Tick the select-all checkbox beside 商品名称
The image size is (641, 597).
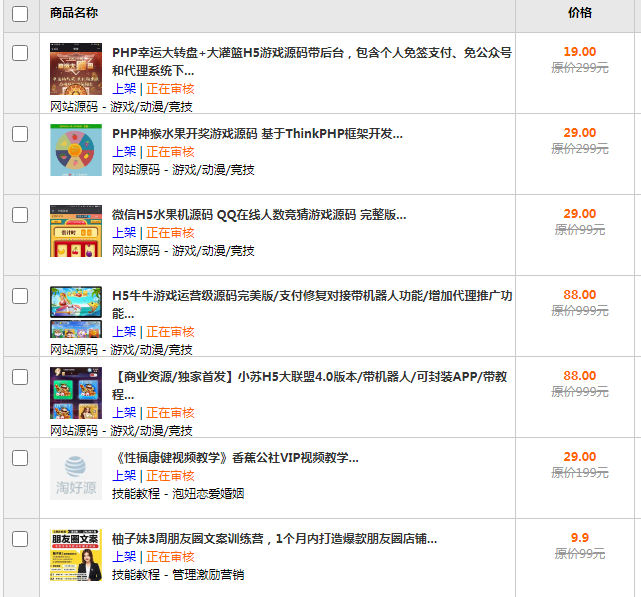coord(20,14)
